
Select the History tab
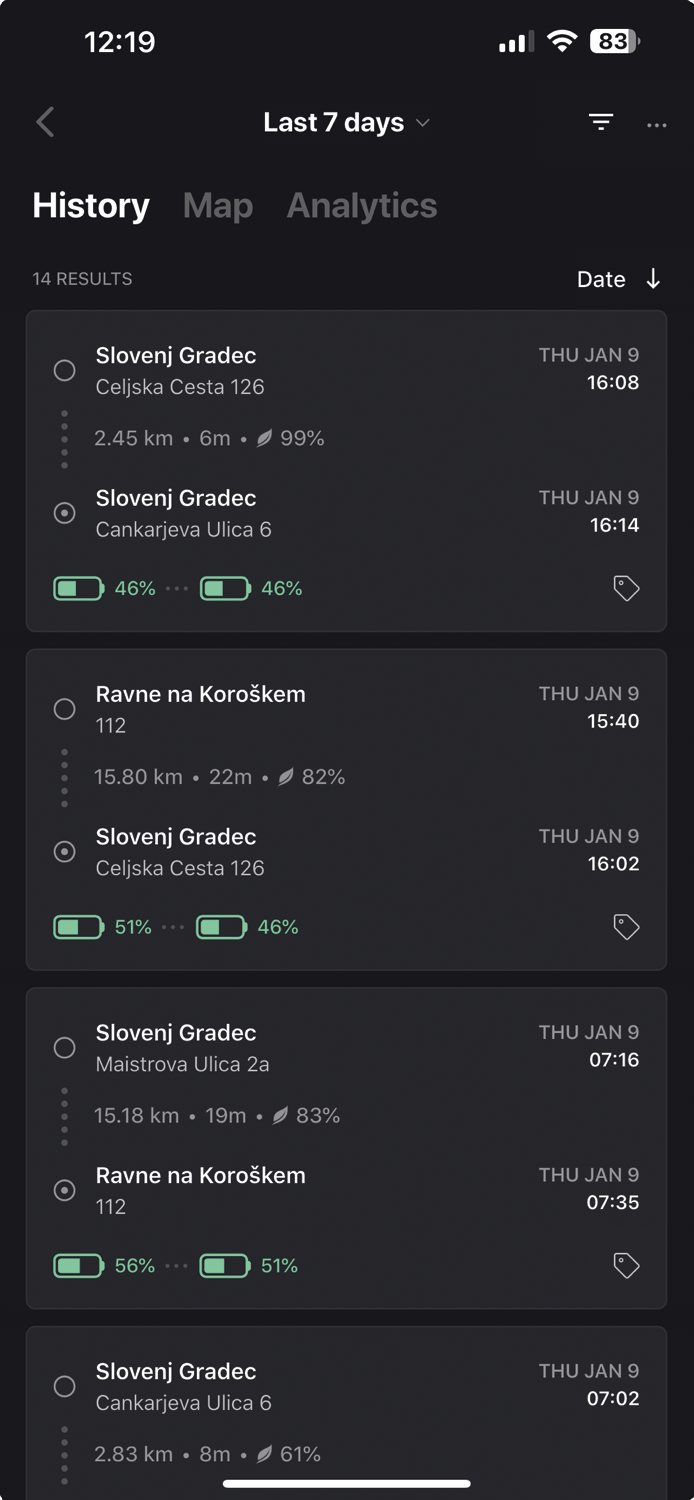[x=91, y=205]
